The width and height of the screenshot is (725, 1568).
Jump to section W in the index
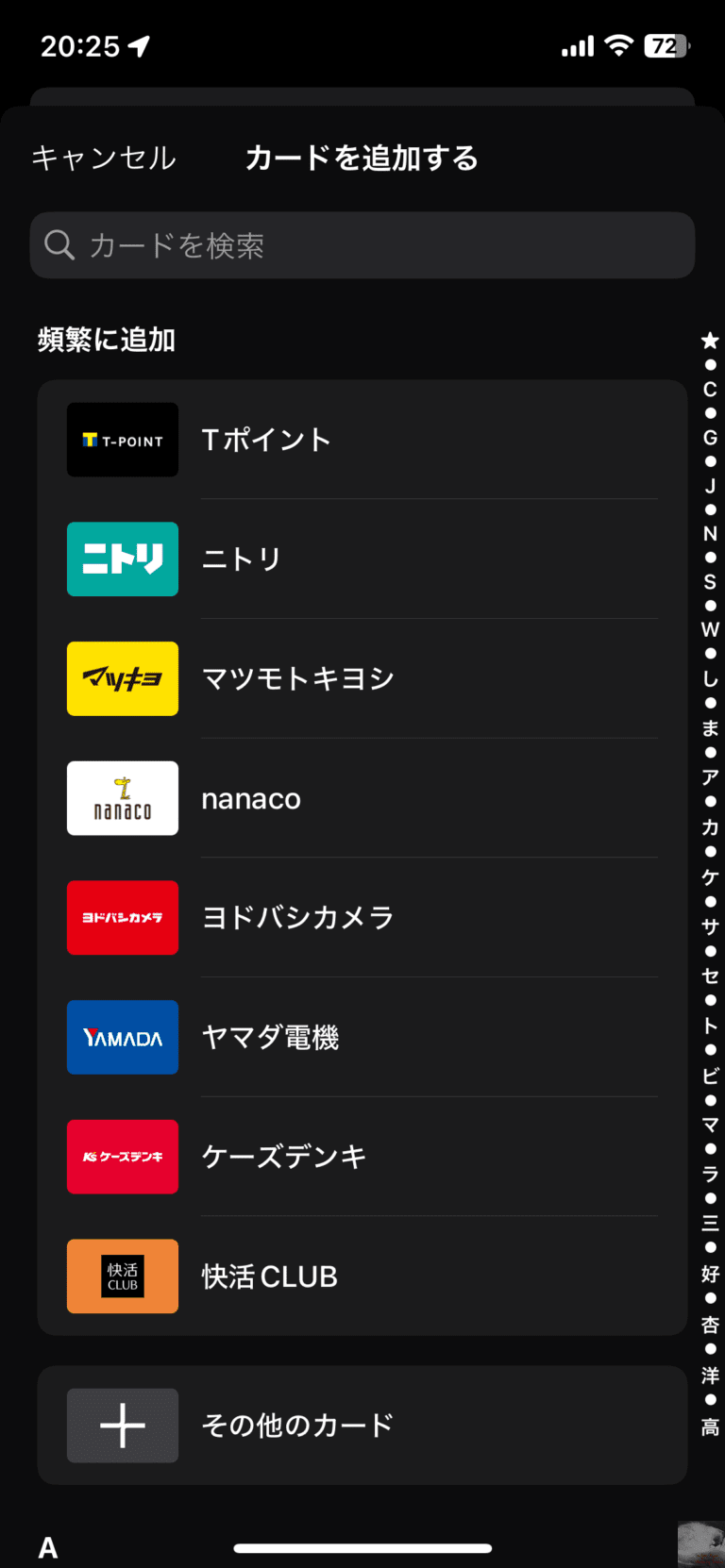[x=710, y=630]
